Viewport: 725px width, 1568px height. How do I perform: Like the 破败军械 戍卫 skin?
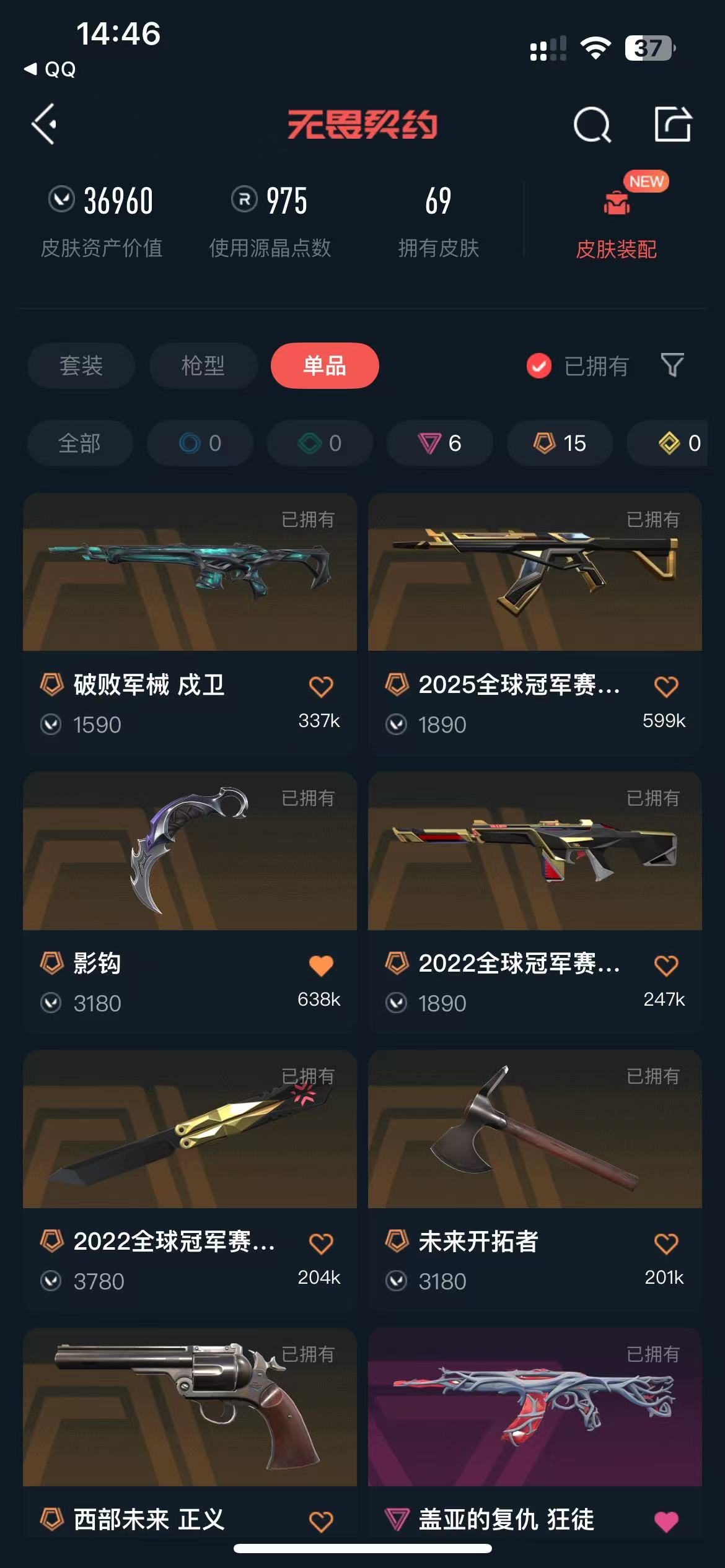coord(321,686)
